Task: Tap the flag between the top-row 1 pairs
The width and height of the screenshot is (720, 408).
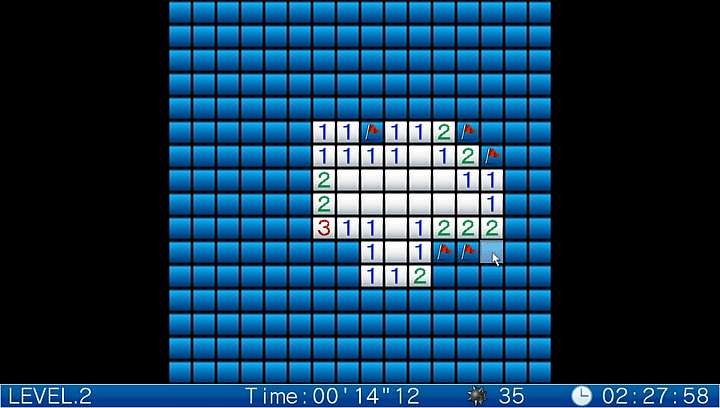Action: [371, 132]
